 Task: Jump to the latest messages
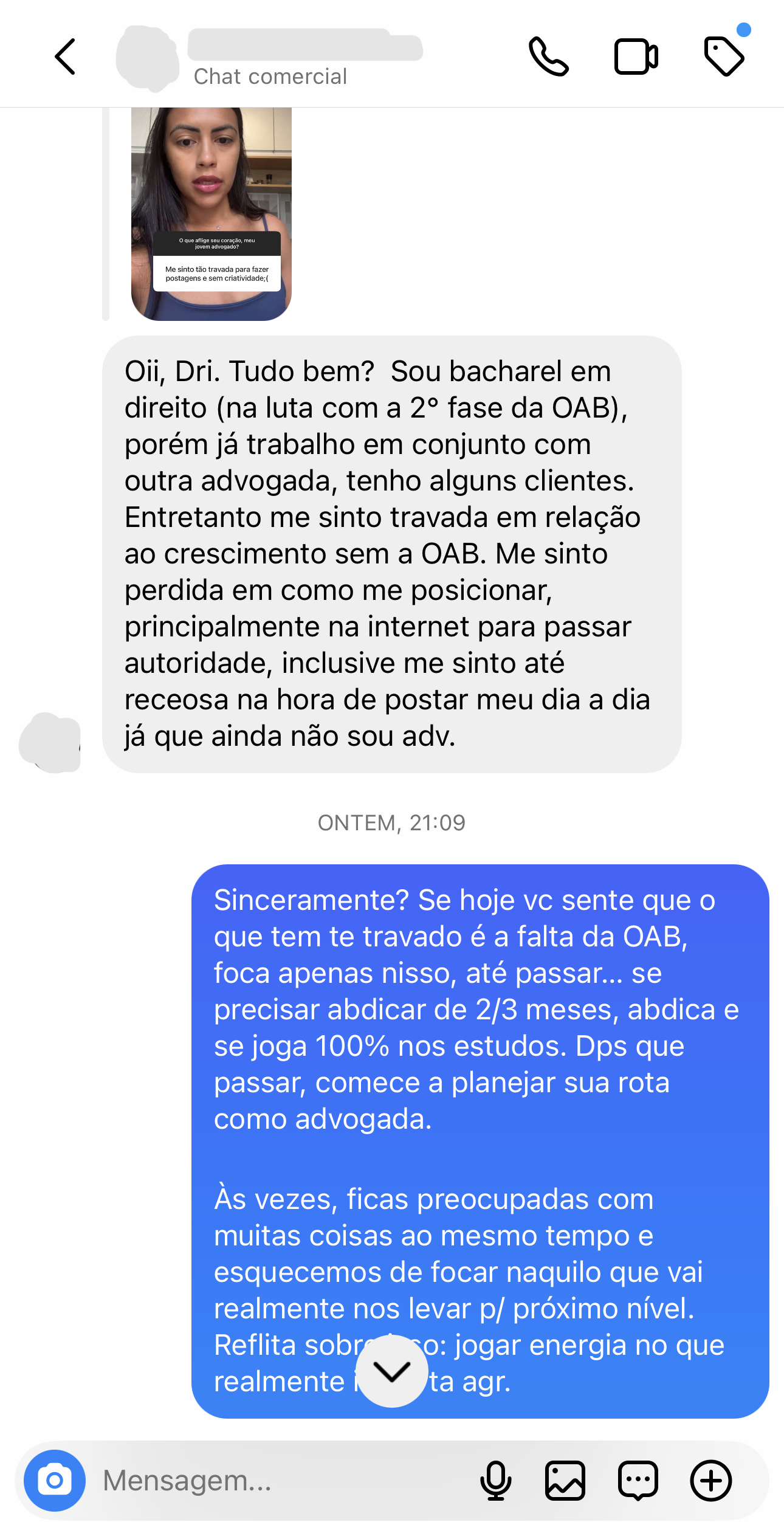[x=391, y=1371]
